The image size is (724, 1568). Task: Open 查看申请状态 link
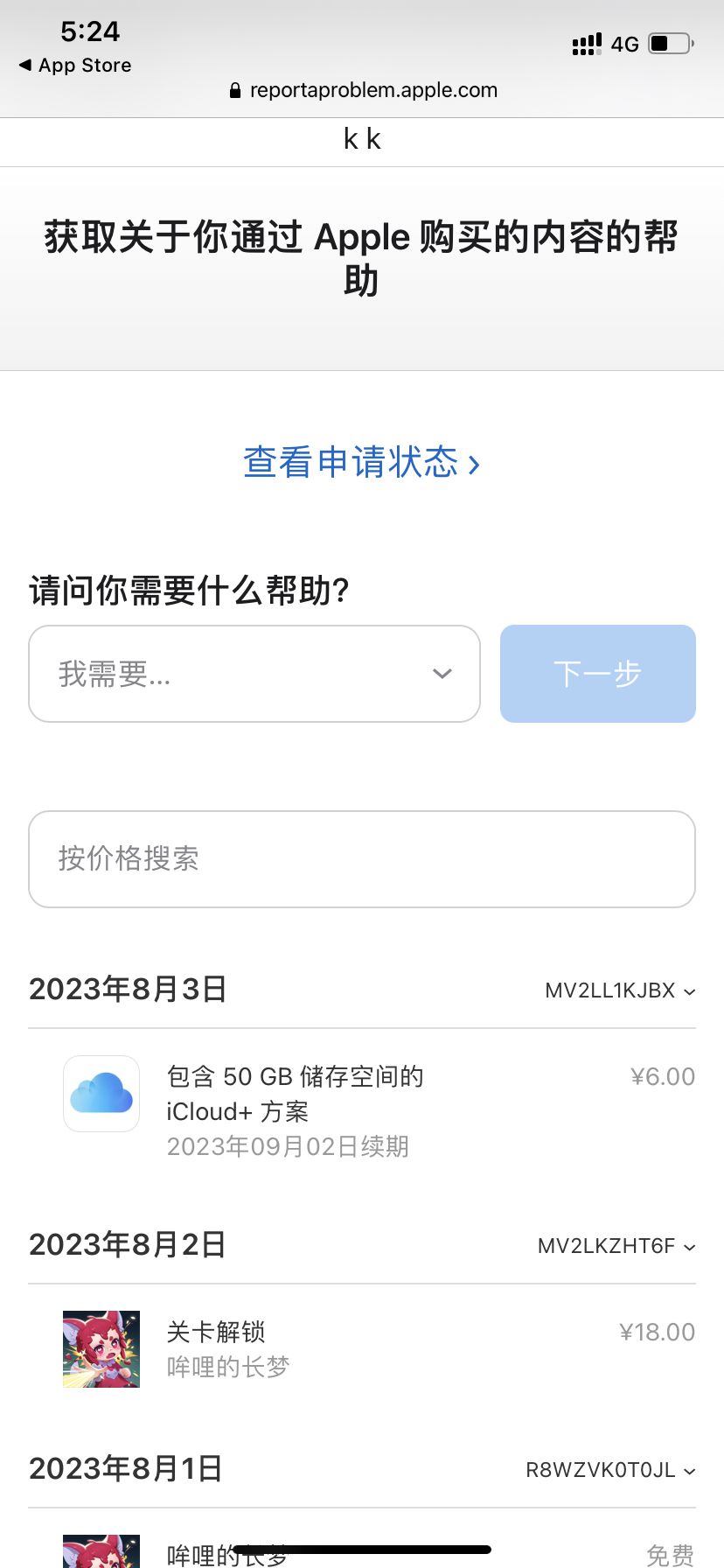361,462
